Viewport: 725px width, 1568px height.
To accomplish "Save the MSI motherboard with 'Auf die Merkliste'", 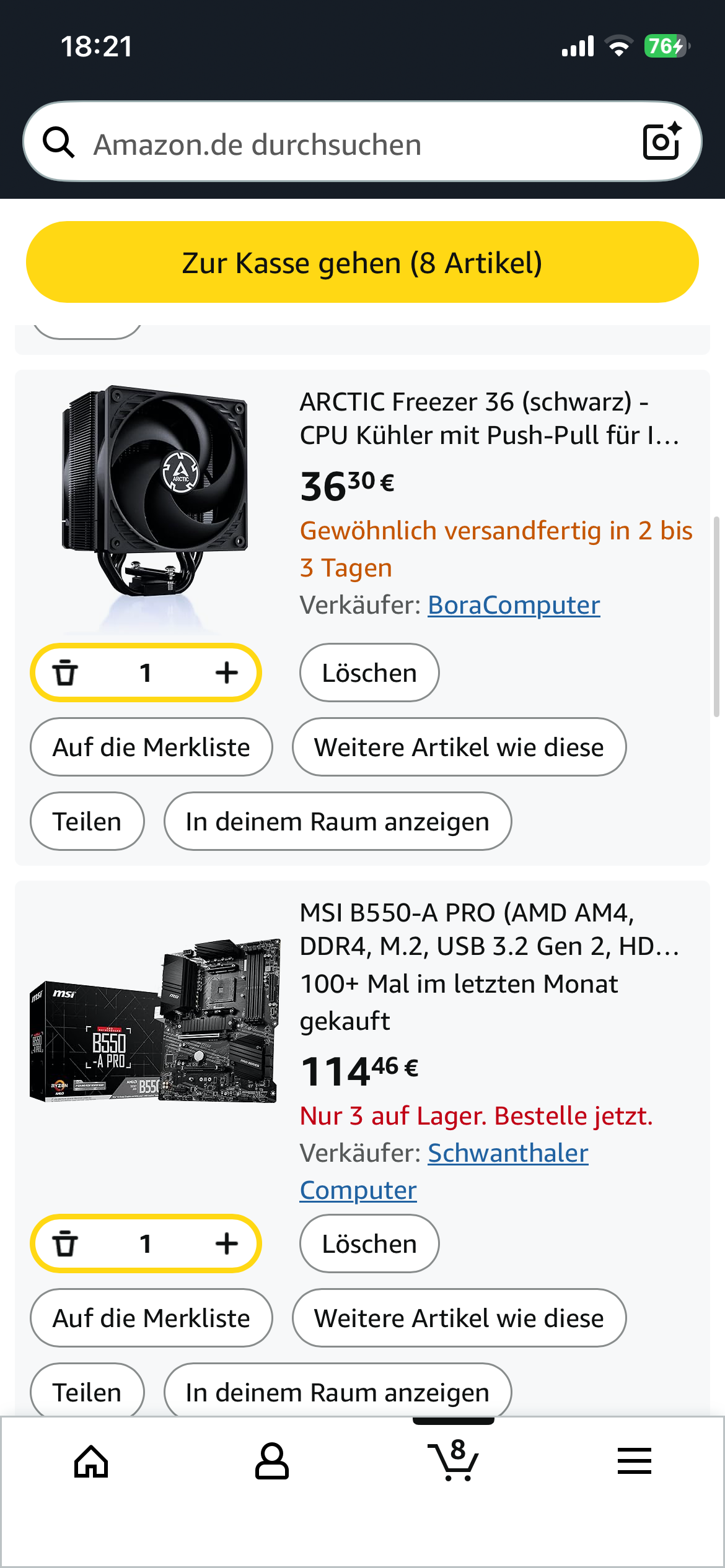I will coord(151,1318).
